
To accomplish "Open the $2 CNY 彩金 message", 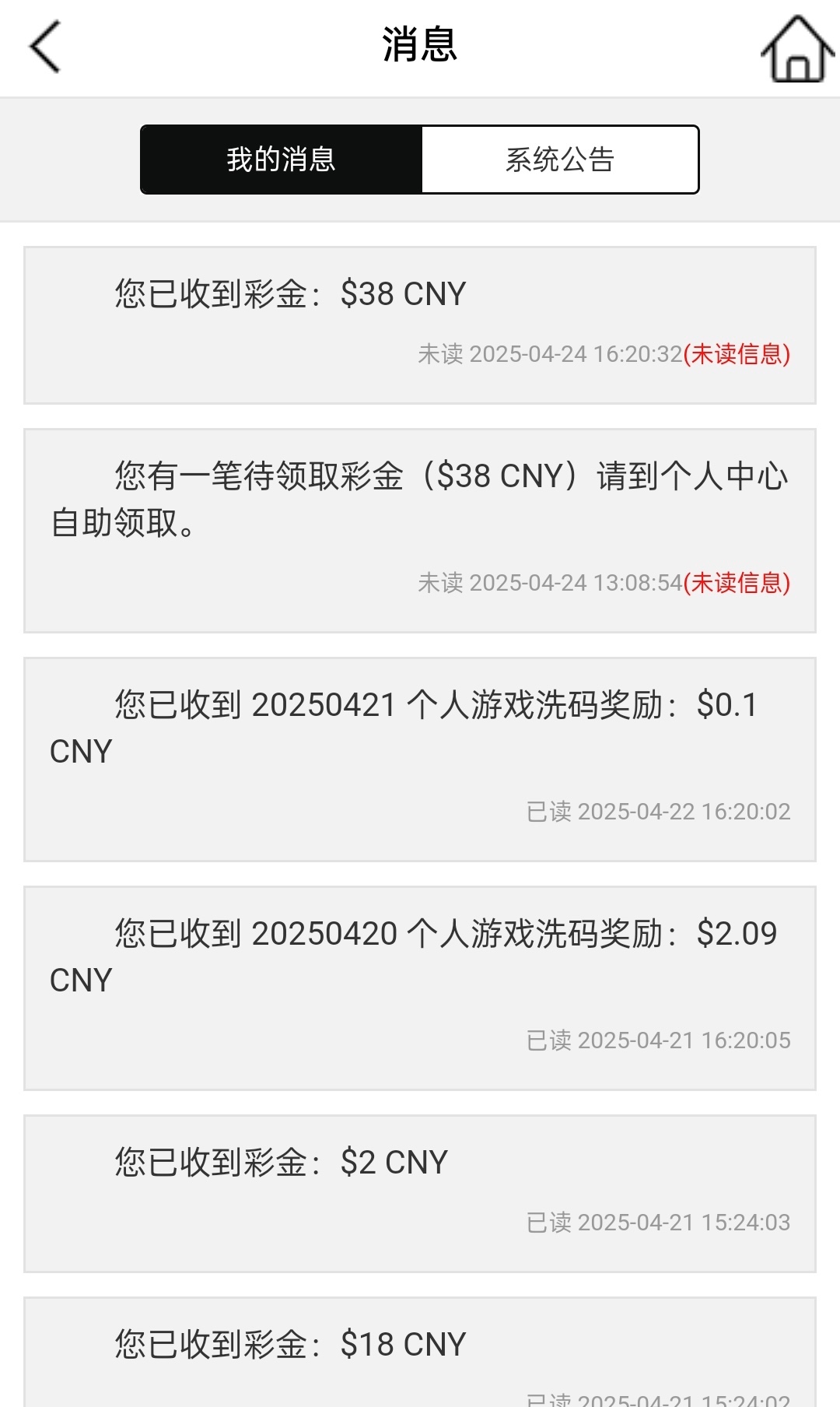I will [x=419, y=1193].
